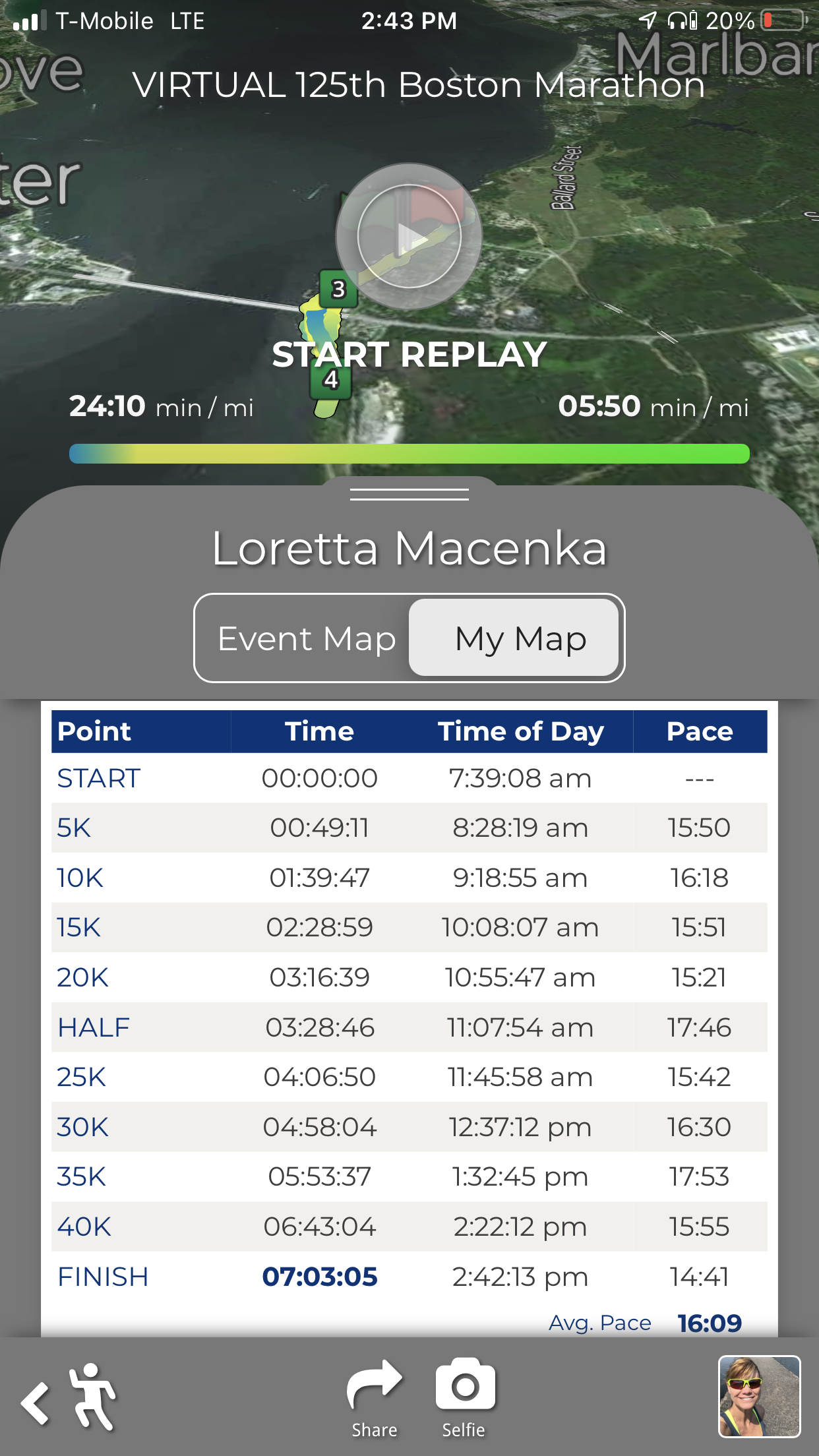Screen dimensions: 819x1456
Task: Tap the panel drag handle
Action: pyautogui.click(x=409, y=495)
